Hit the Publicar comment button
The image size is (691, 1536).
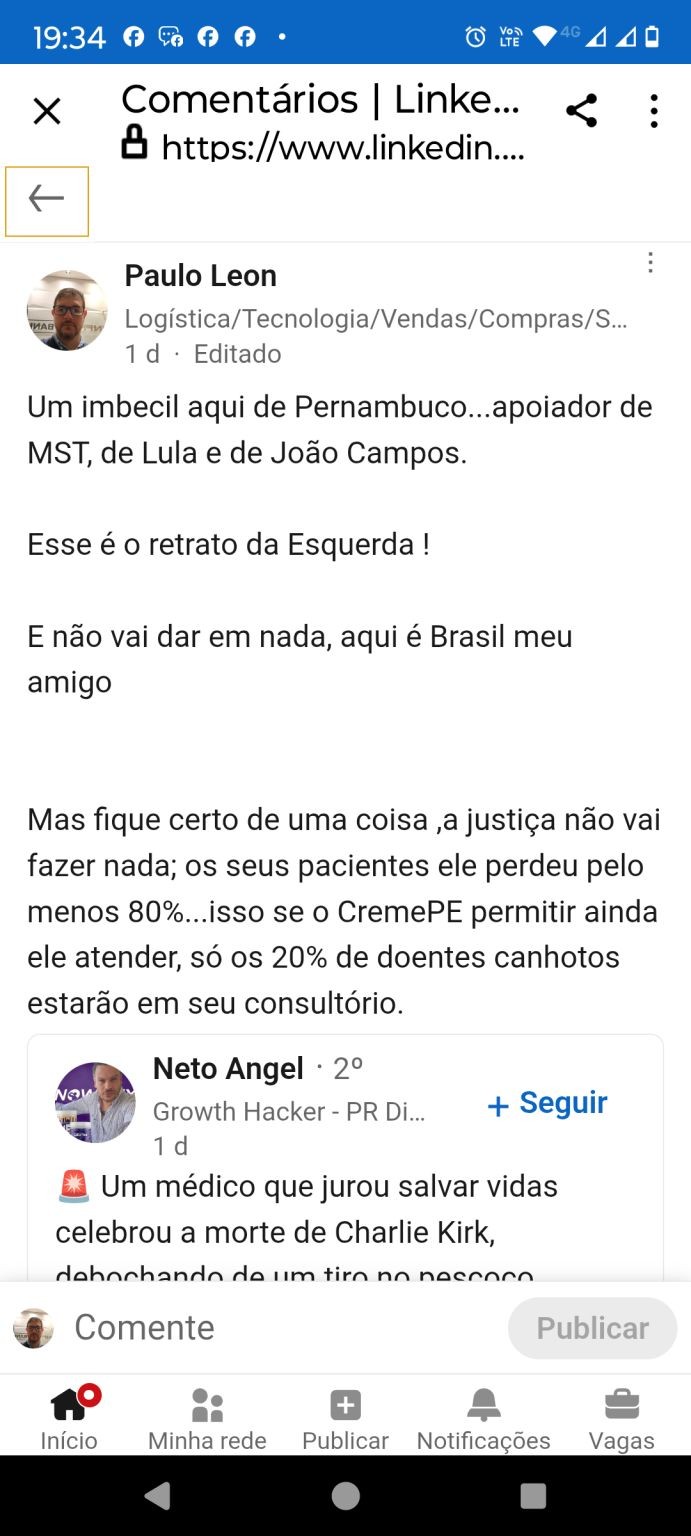592,1328
